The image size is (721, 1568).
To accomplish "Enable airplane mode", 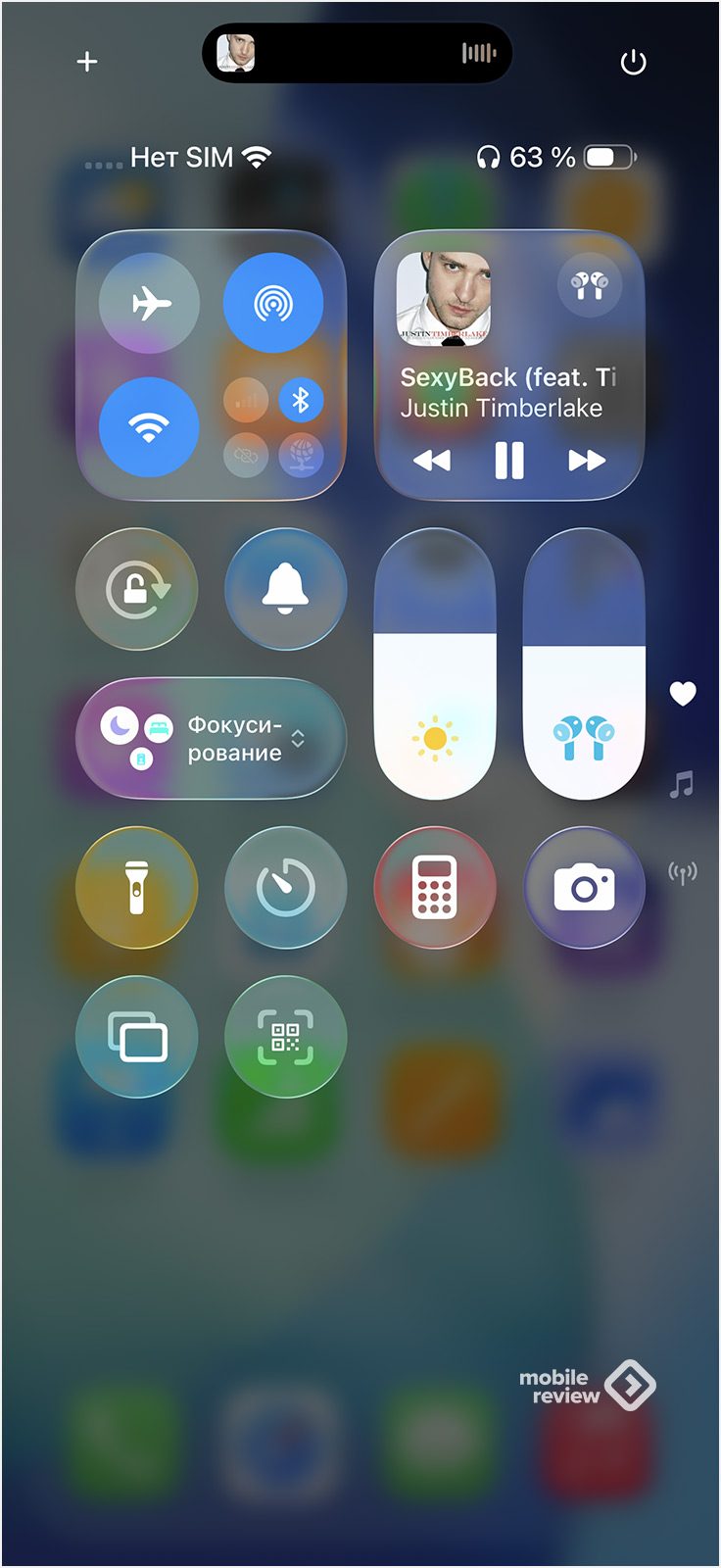I will coord(150,303).
